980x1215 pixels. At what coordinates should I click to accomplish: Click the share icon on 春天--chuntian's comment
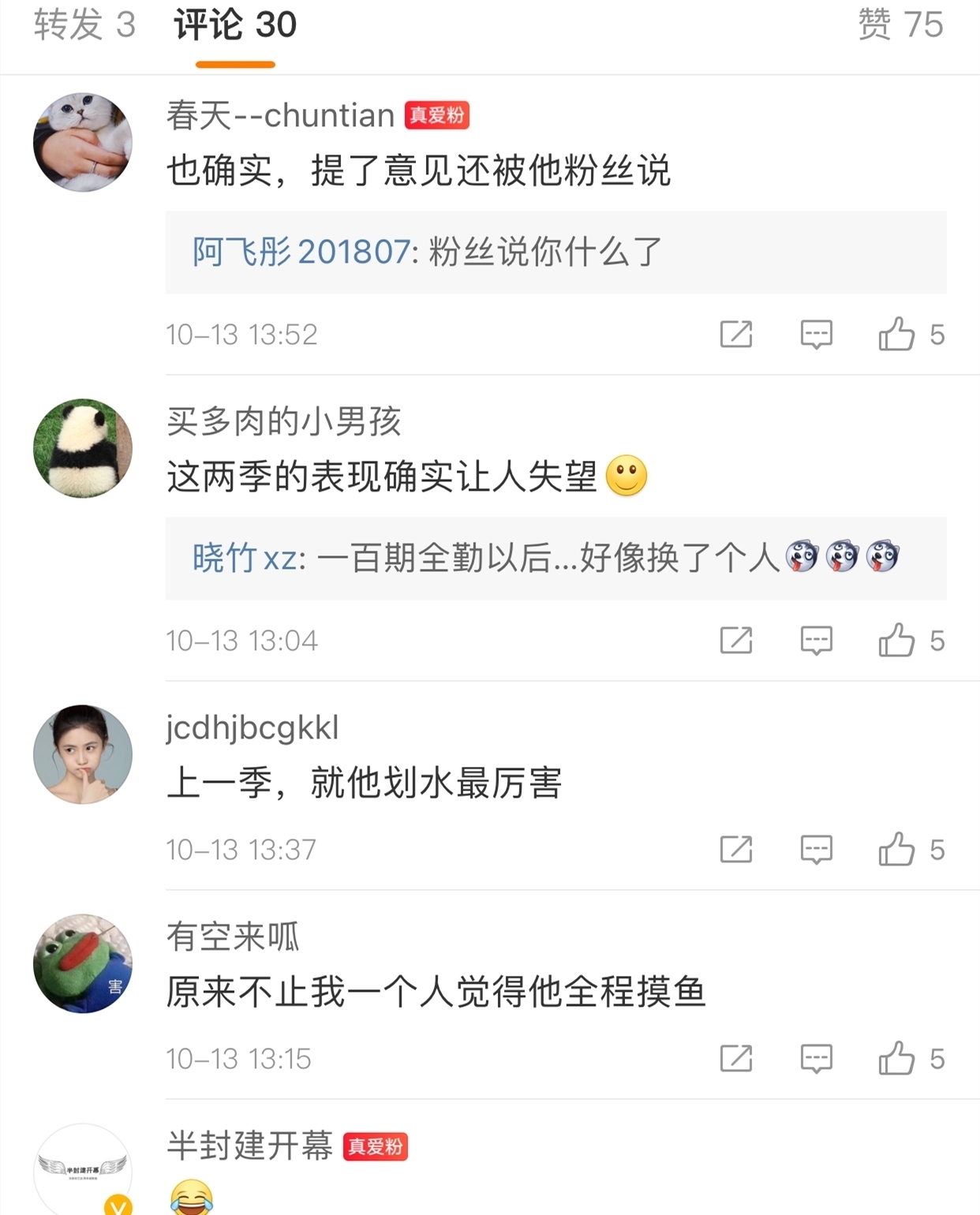[x=737, y=334]
